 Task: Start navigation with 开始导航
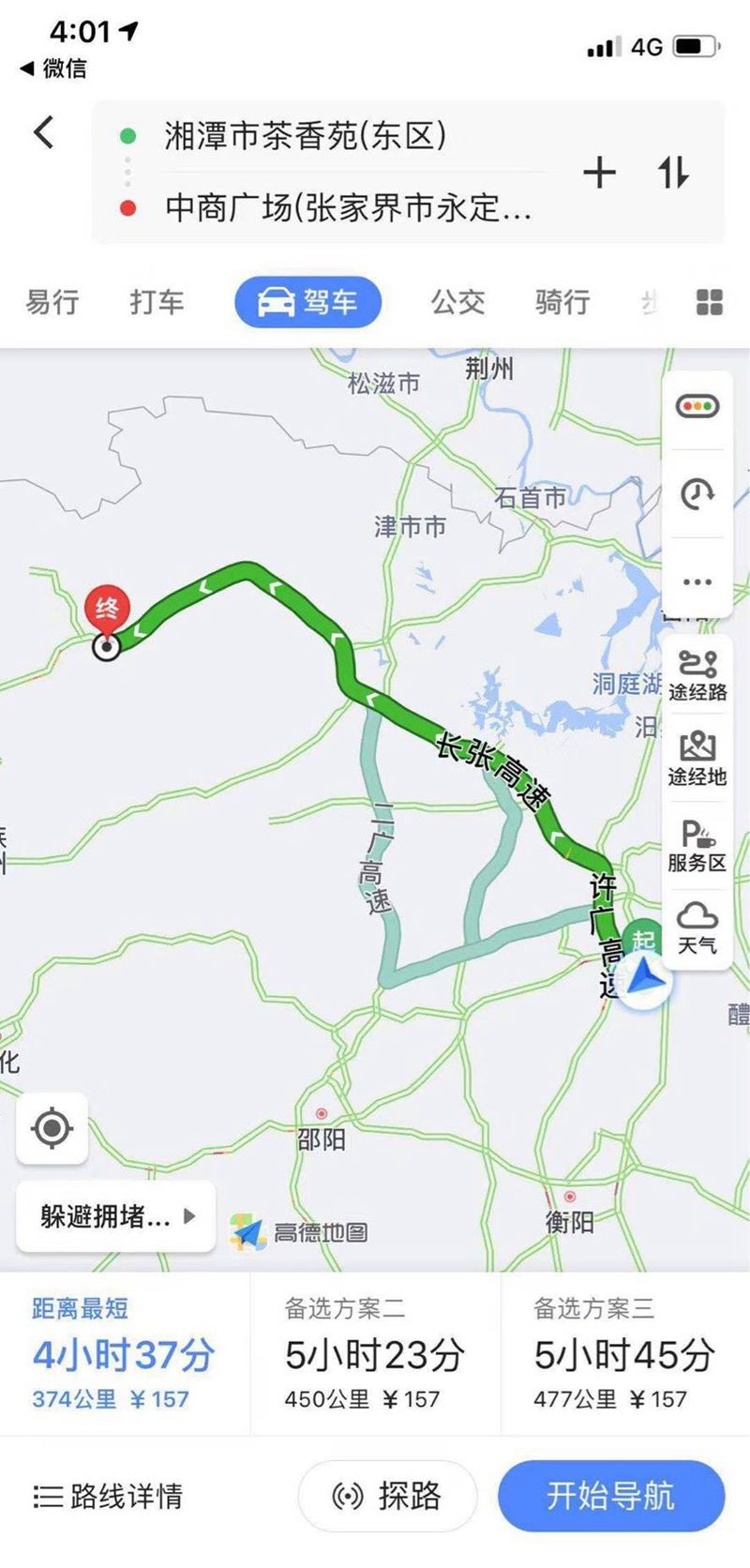[610, 1496]
